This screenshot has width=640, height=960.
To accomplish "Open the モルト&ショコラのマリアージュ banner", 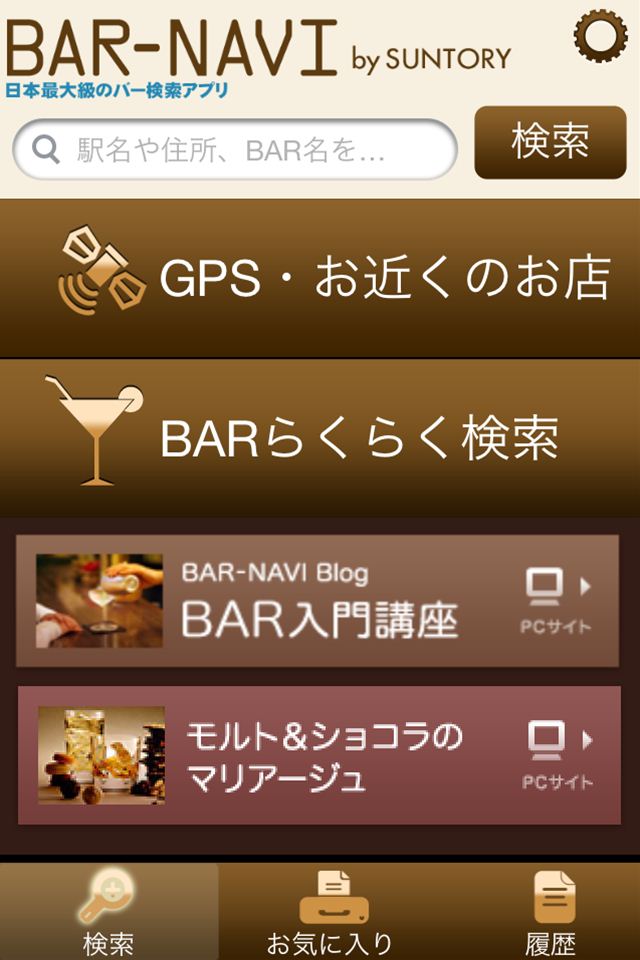I will pos(319,755).
